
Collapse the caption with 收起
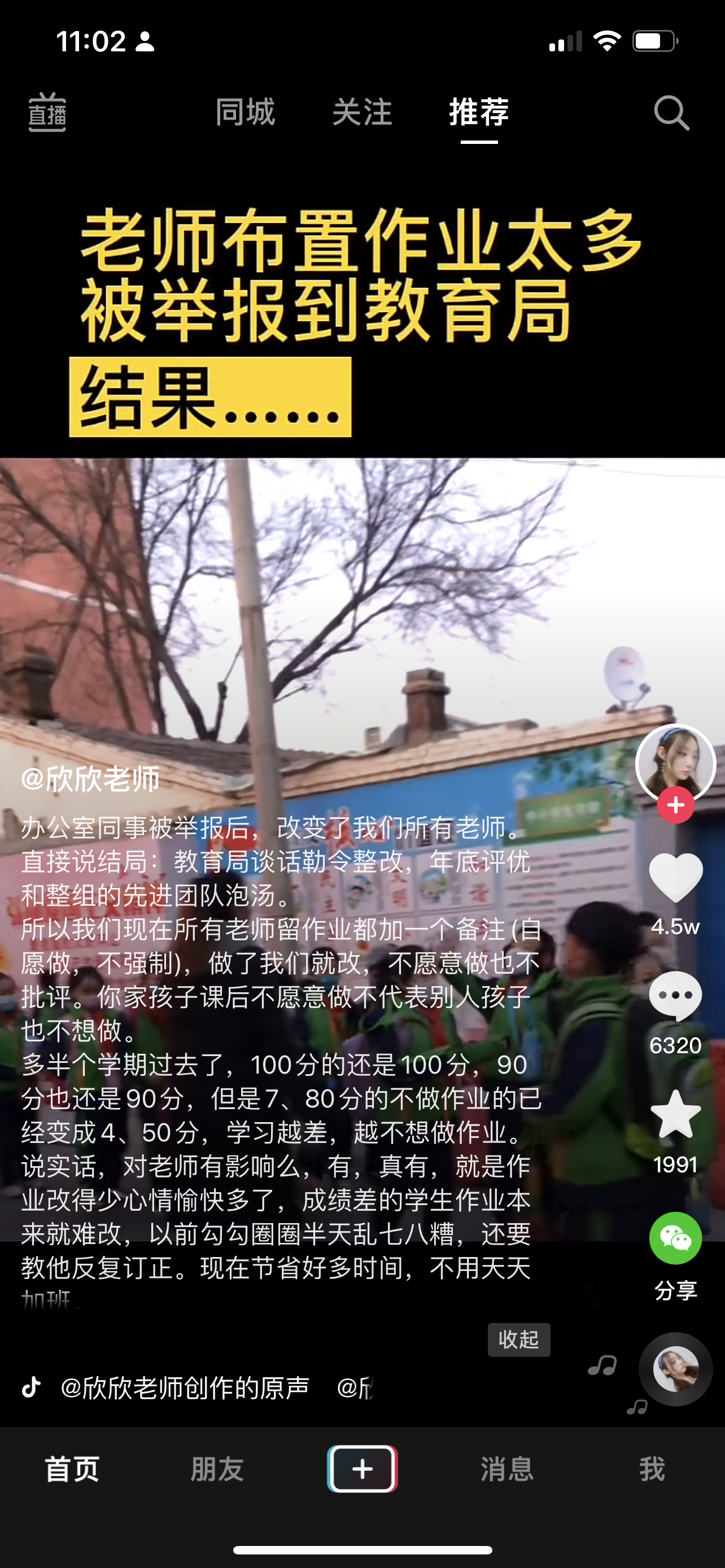click(x=519, y=1339)
